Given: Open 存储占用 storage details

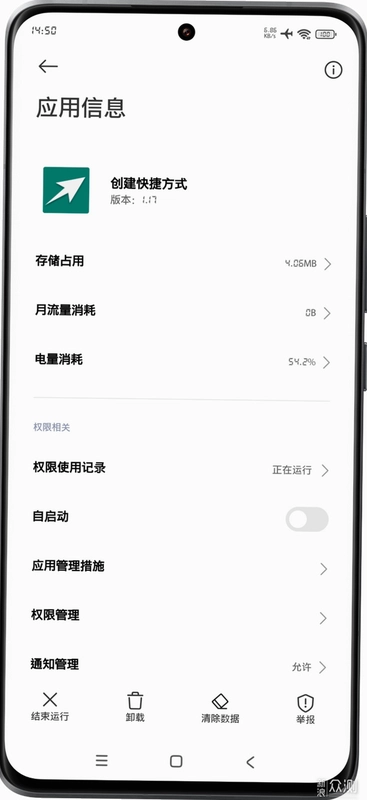Looking at the screenshot, I should pyautogui.click(x=183, y=262).
